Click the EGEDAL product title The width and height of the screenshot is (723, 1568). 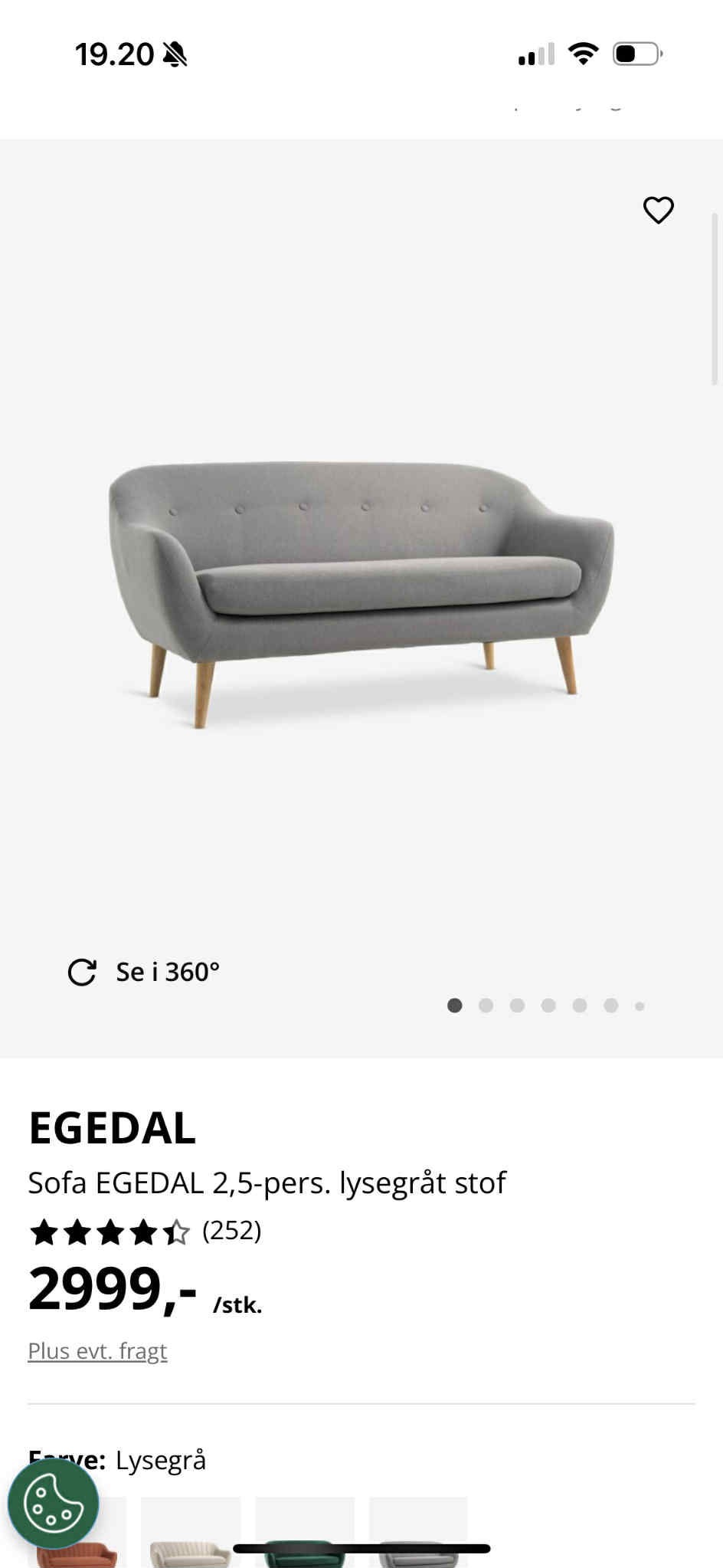(112, 1127)
